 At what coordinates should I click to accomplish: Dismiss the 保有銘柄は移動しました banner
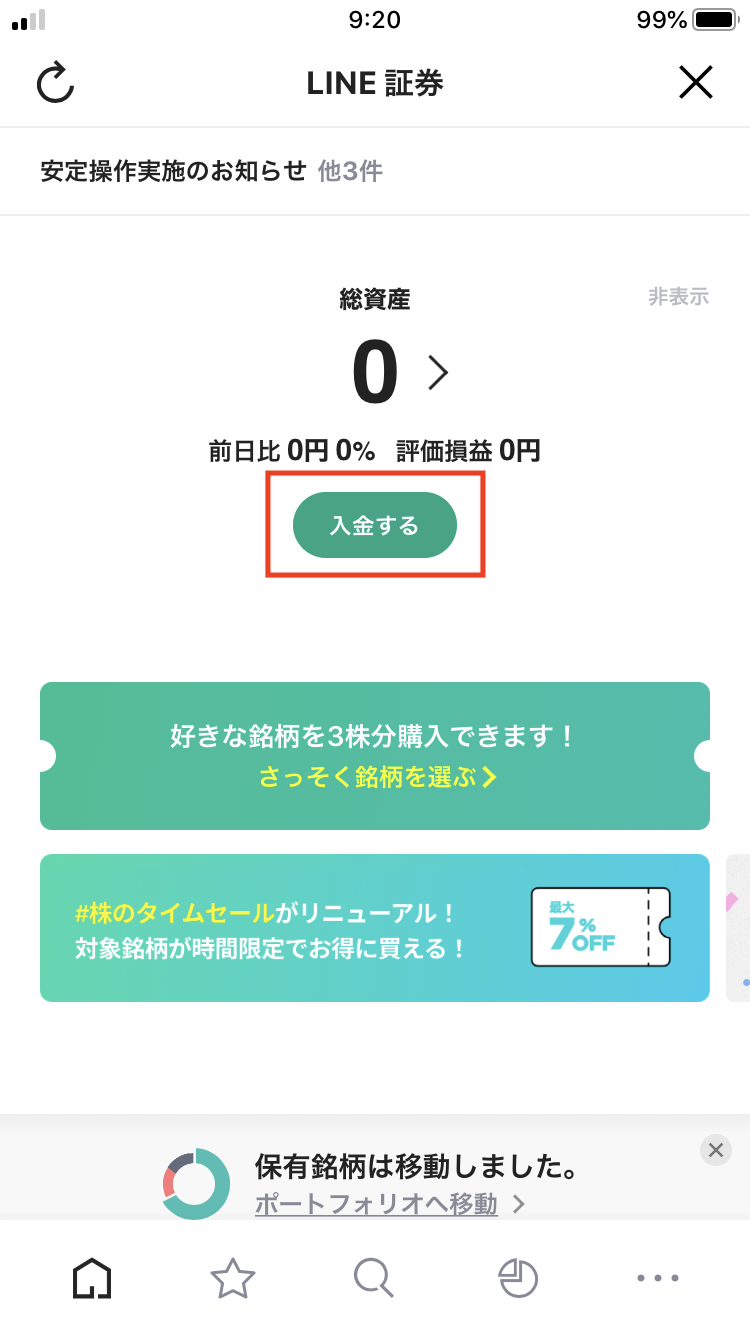click(715, 1150)
